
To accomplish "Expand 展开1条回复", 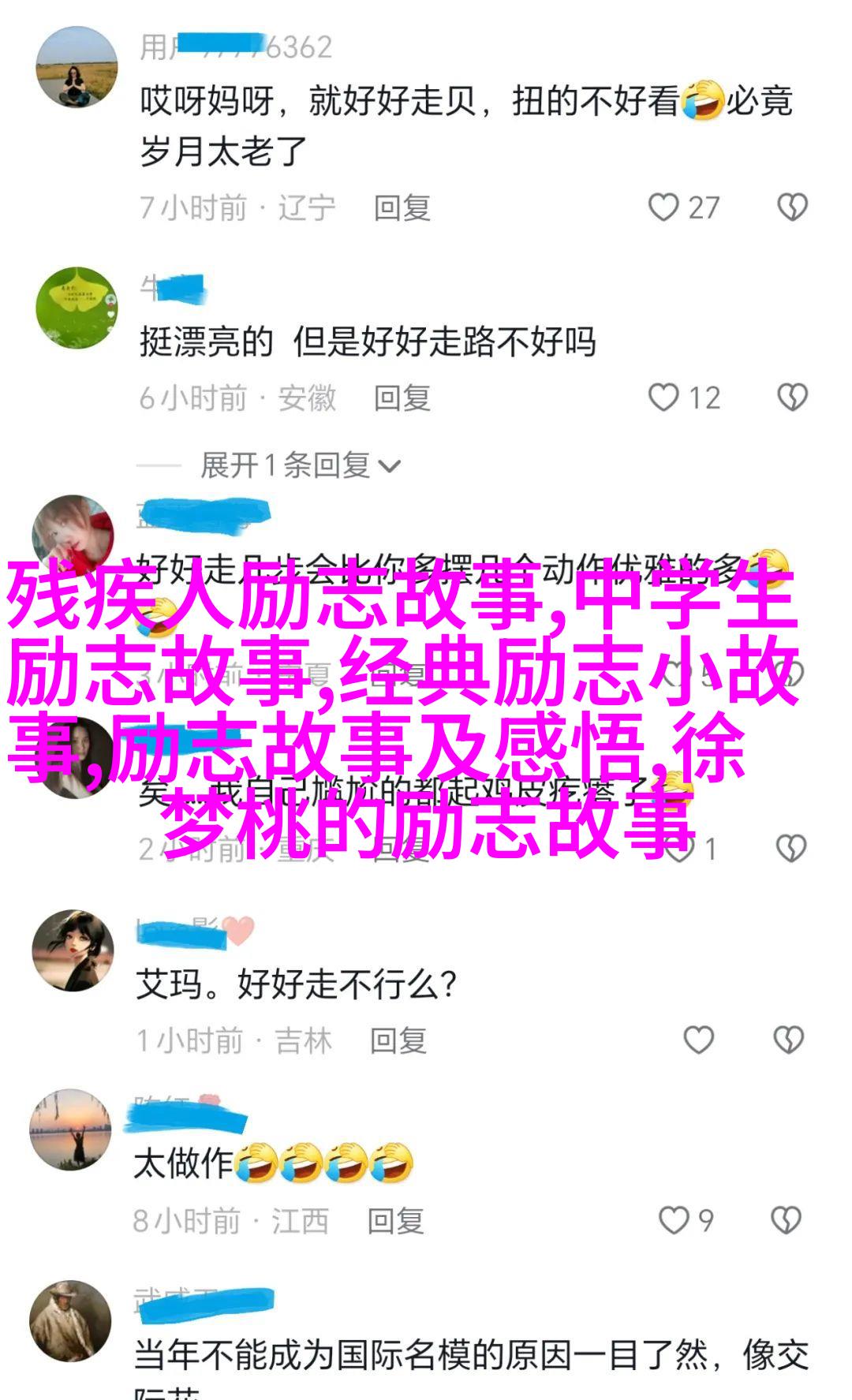I will pos(300,466).
